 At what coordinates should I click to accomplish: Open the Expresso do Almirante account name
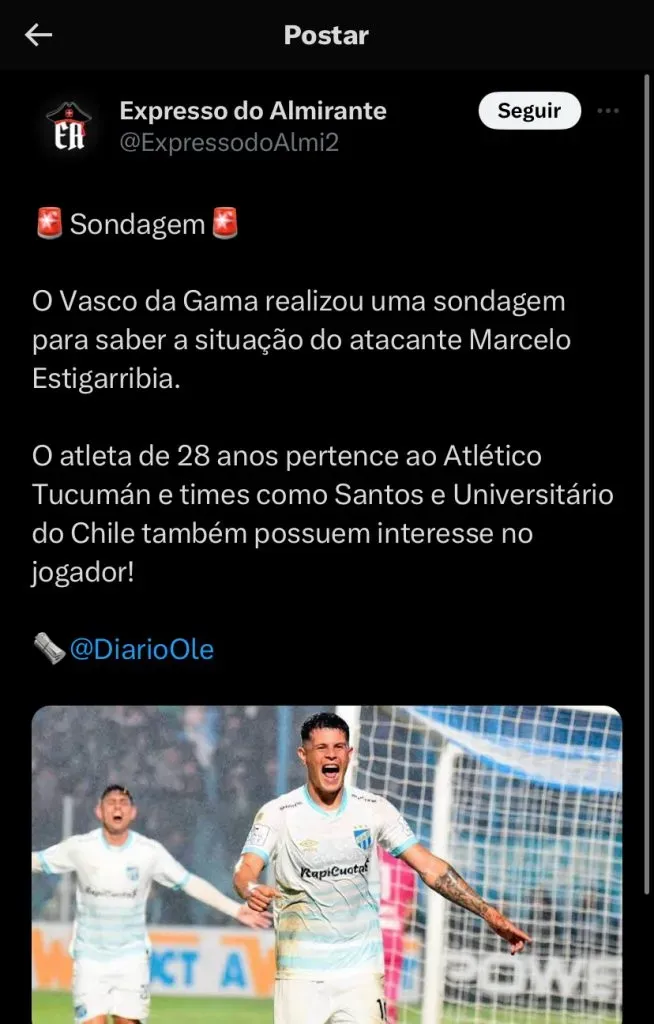pos(253,110)
